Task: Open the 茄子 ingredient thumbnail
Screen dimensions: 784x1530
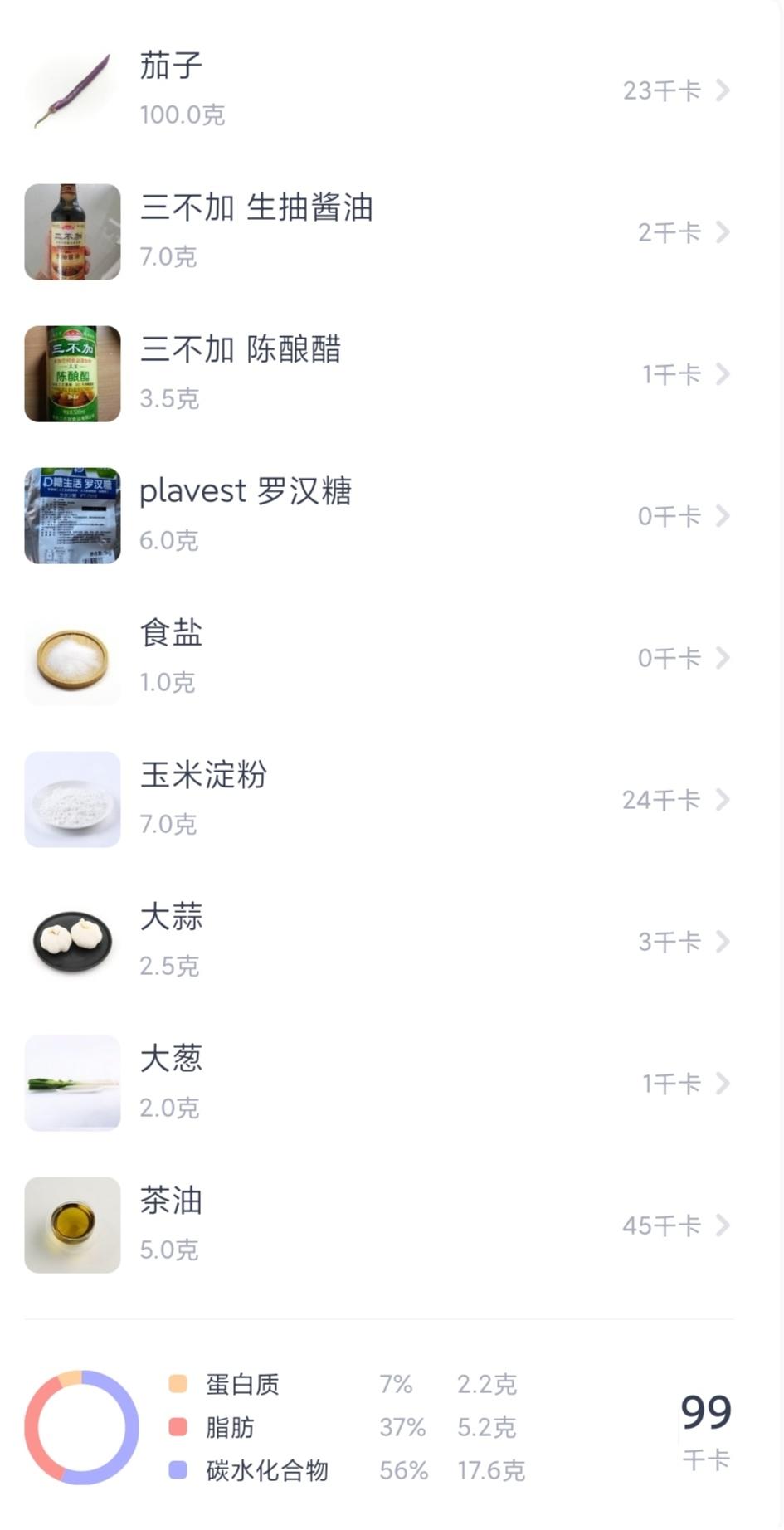Action: pyautogui.click(x=72, y=91)
